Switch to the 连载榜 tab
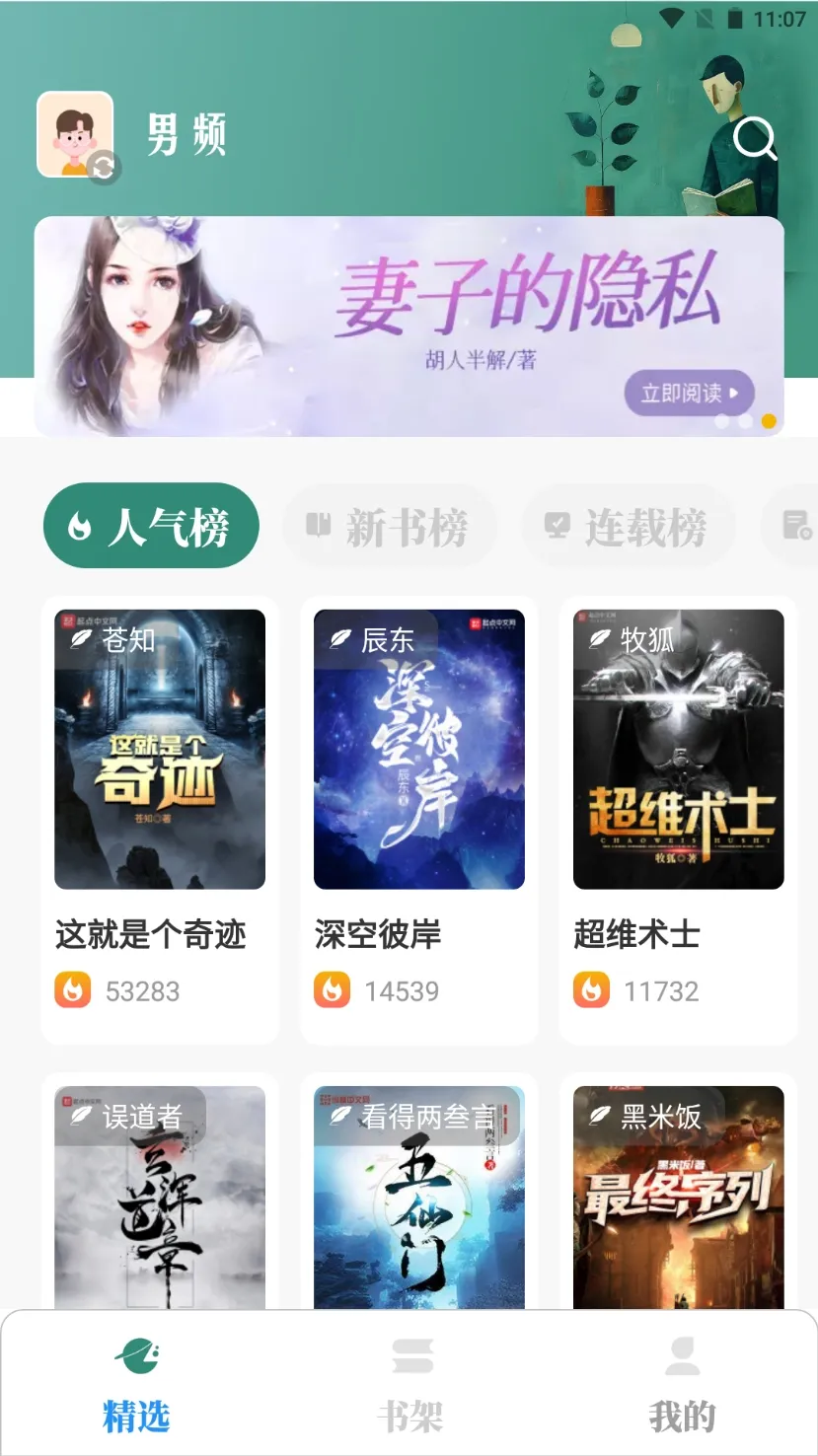 [629, 526]
